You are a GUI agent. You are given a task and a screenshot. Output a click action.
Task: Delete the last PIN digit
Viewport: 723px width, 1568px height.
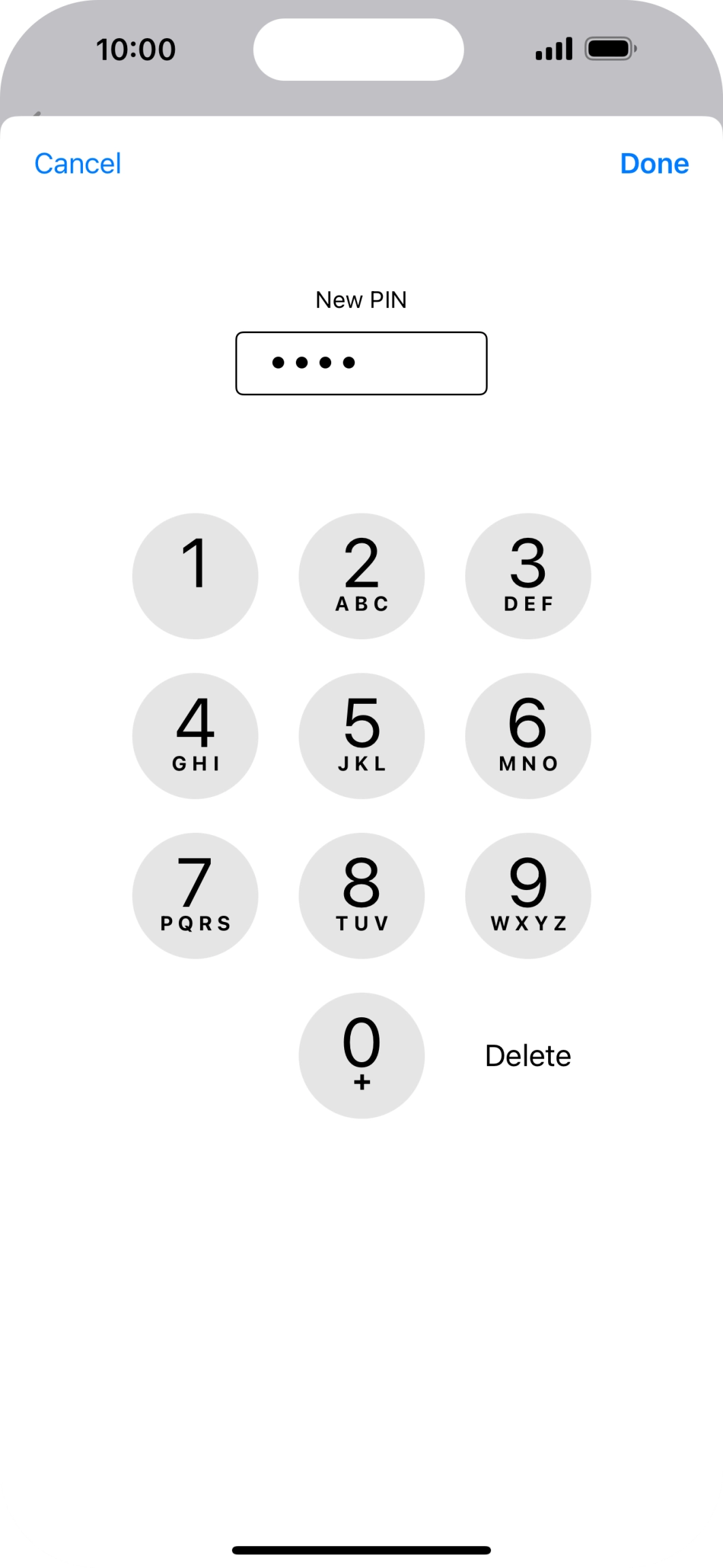pyautogui.click(x=528, y=1056)
